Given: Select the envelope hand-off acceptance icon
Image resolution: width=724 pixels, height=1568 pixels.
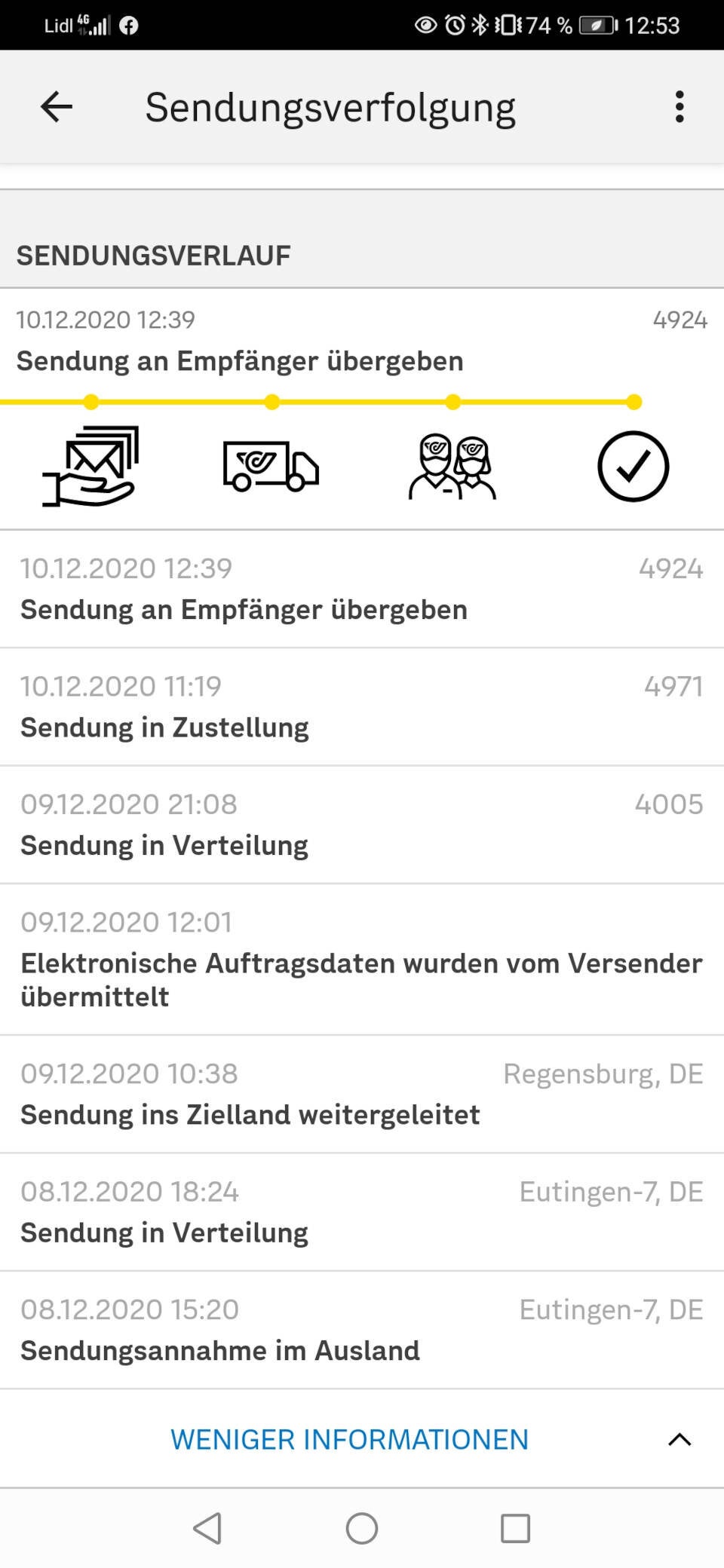Looking at the screenshot, I should tap(90, 467).
